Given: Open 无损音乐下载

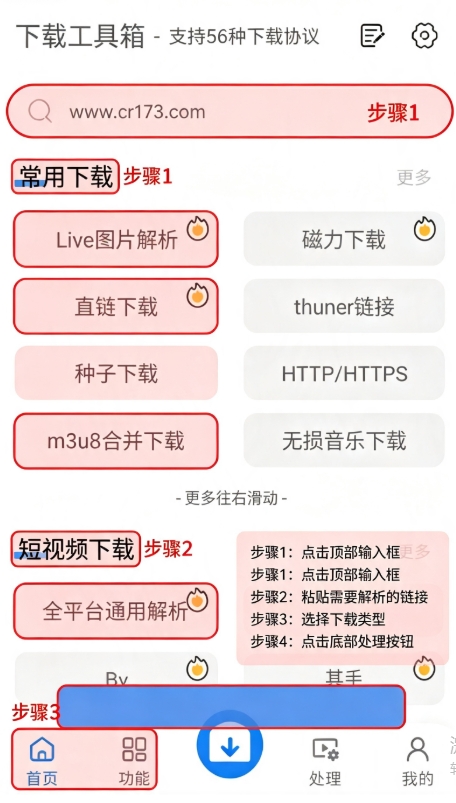Looking at the screenshot, I should (344, 440).
